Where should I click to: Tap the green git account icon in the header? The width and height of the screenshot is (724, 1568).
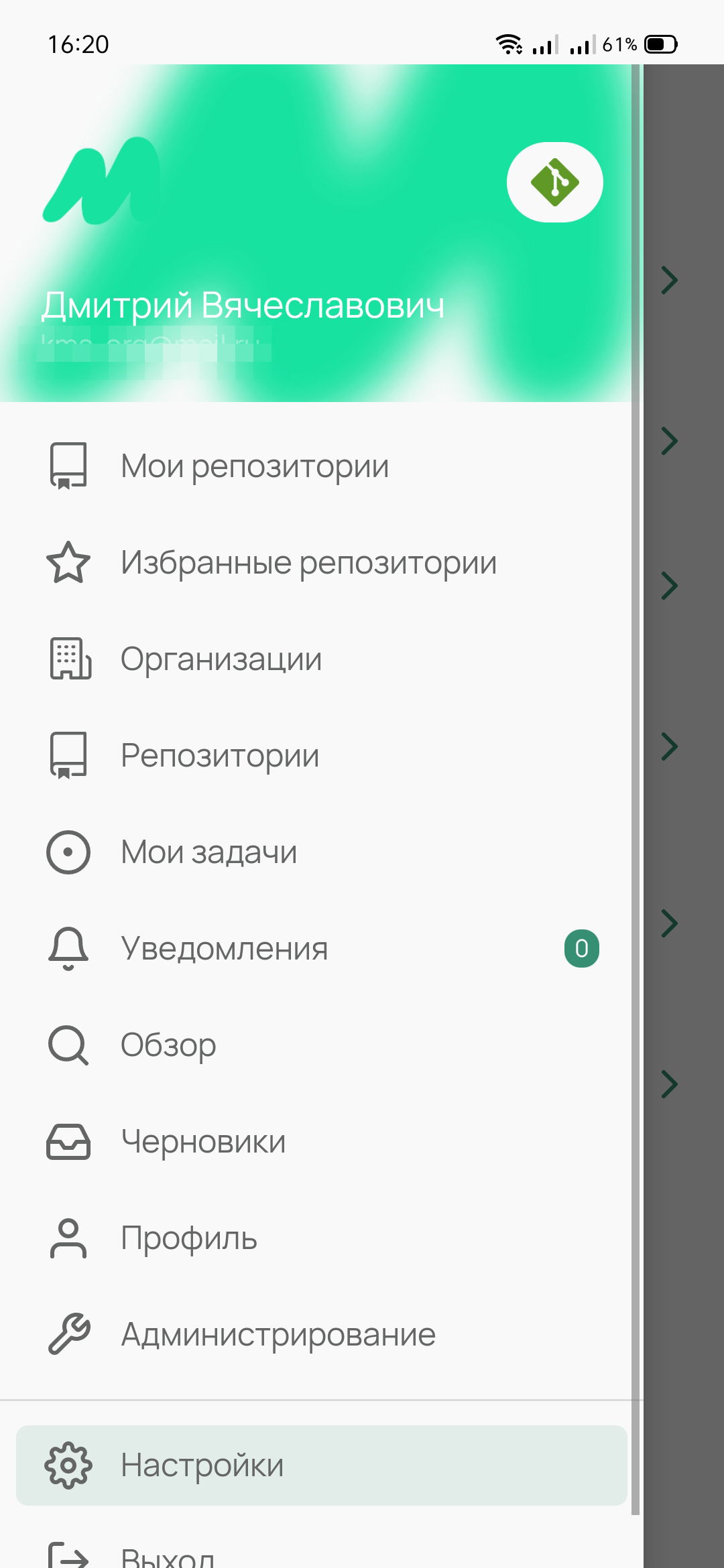click(x=554, y=182)
